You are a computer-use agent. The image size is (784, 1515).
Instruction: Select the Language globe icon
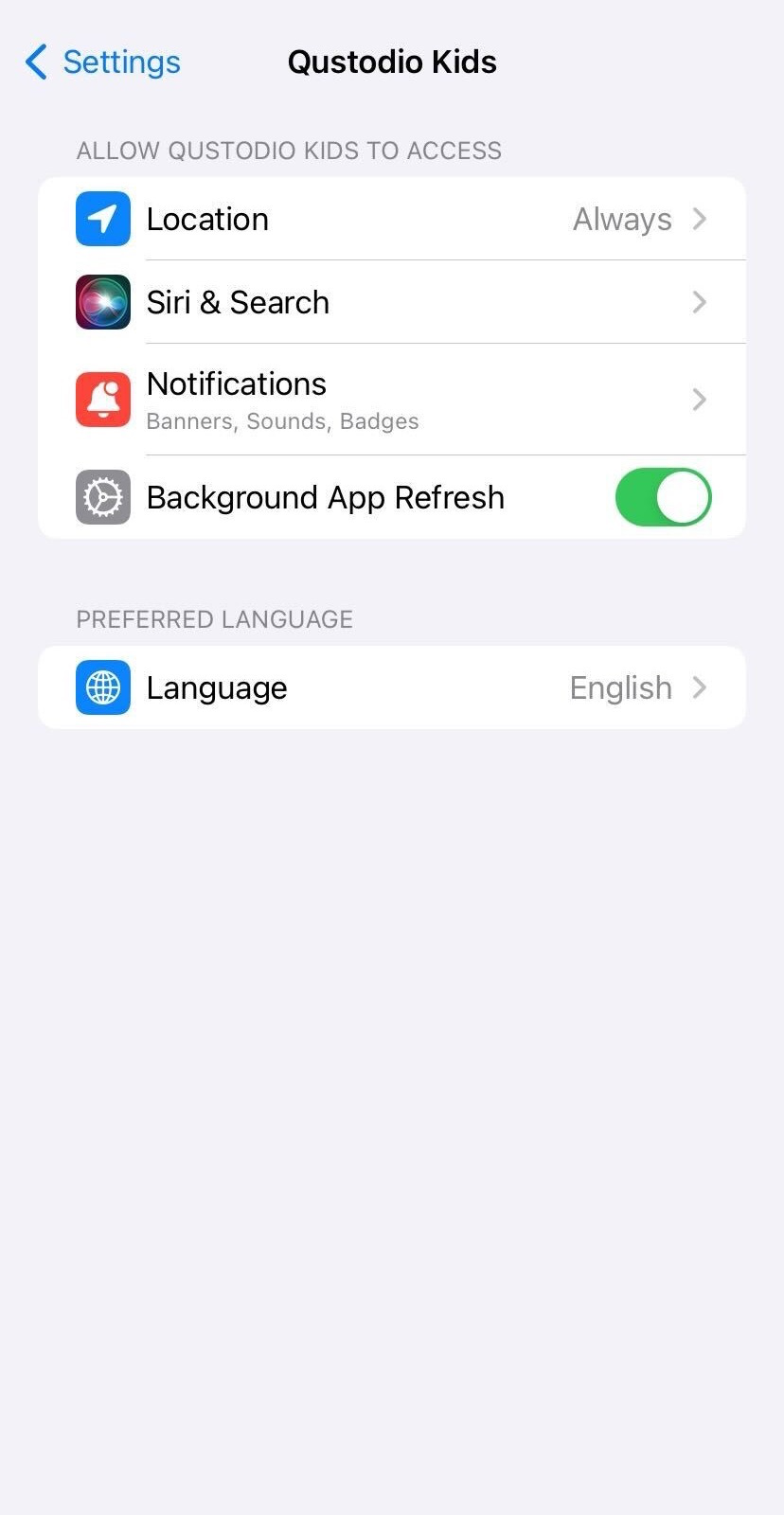(x=102, y=687)
